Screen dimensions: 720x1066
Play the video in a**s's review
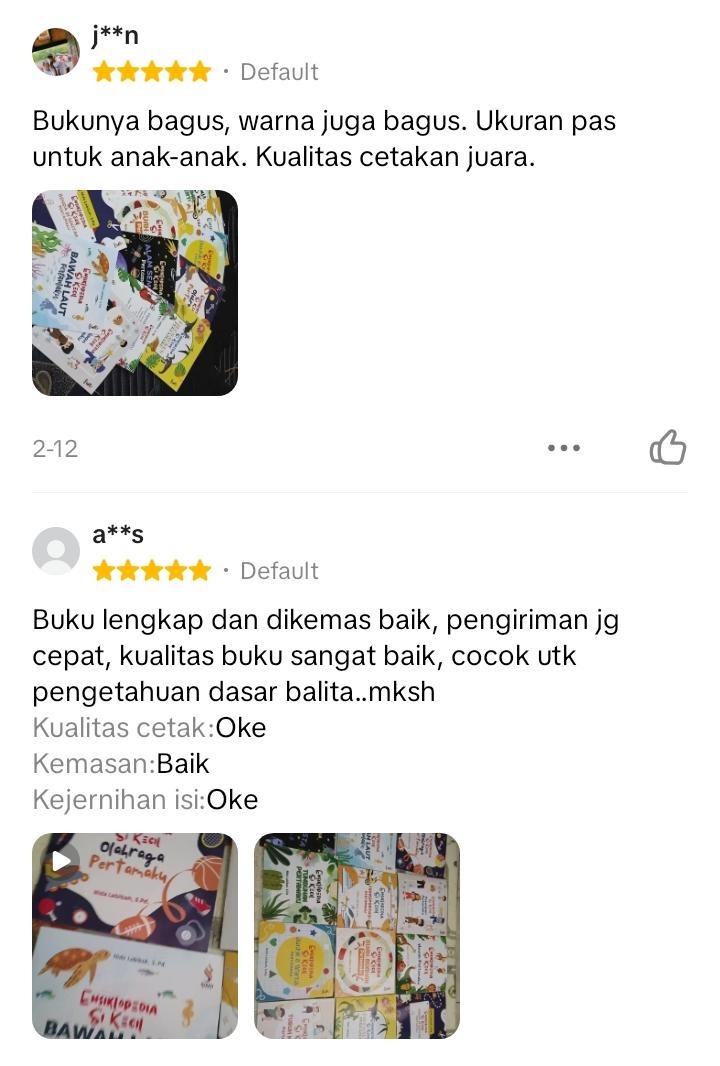tap(135, 935)
